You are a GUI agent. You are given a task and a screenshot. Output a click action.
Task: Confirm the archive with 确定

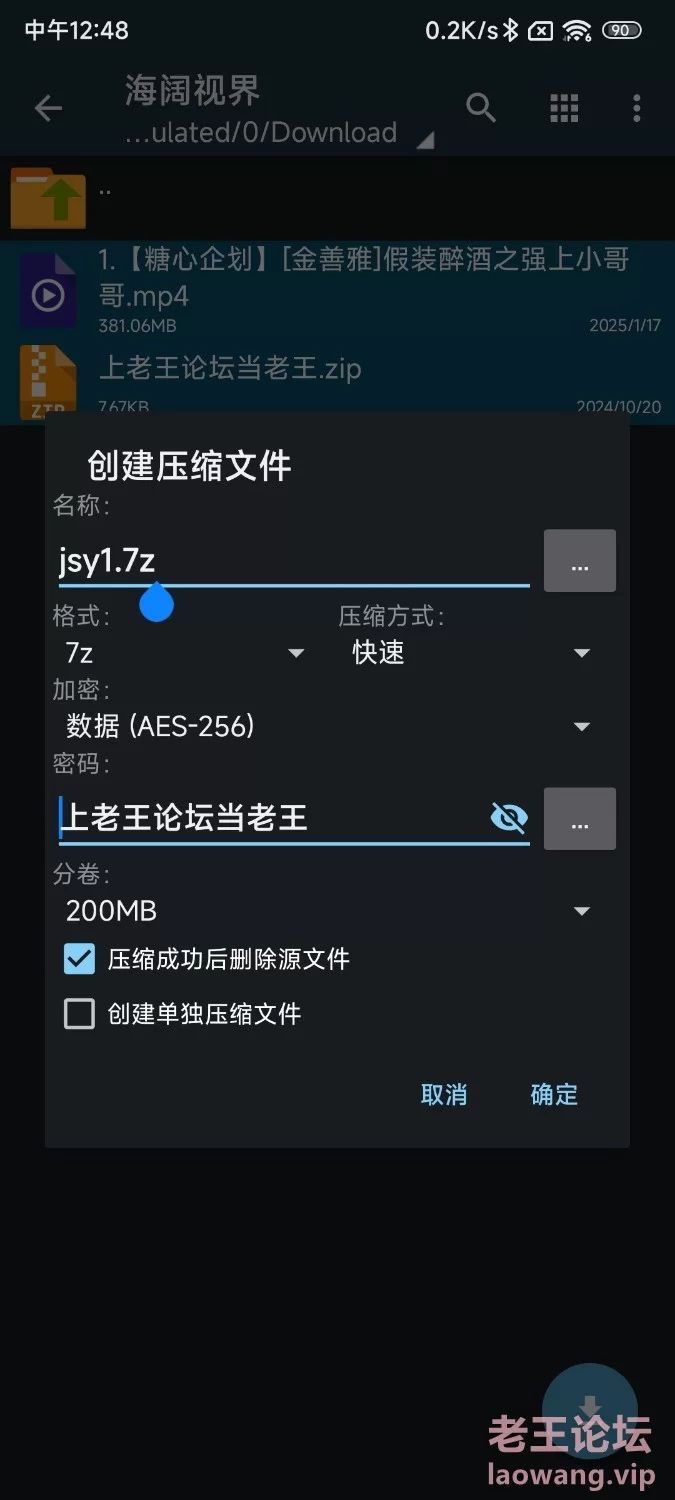click(554, 1094)
